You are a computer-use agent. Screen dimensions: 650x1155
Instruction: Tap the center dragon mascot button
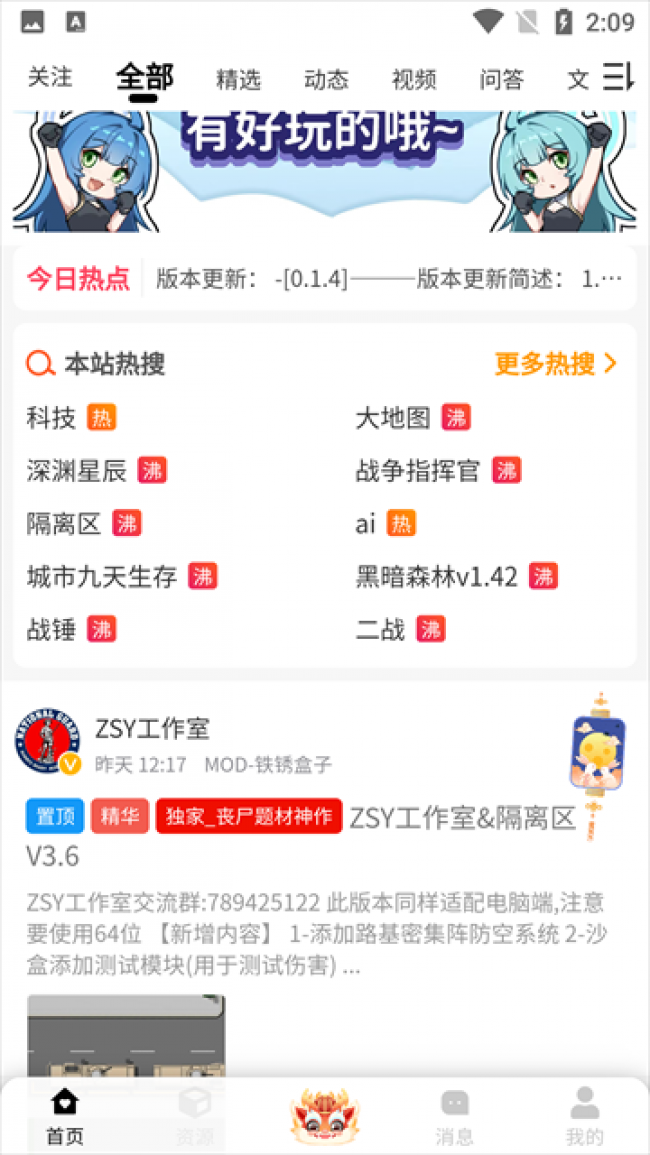(325, 1114)
